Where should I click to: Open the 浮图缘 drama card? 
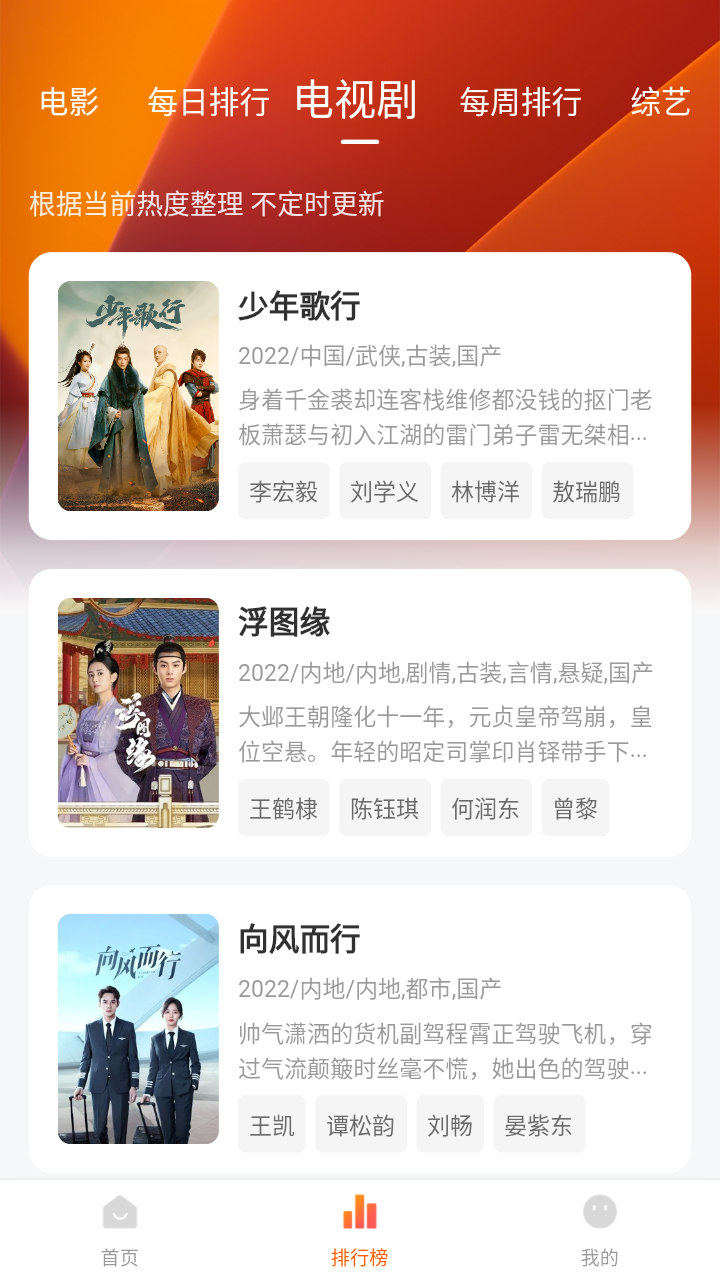(360, 713)
